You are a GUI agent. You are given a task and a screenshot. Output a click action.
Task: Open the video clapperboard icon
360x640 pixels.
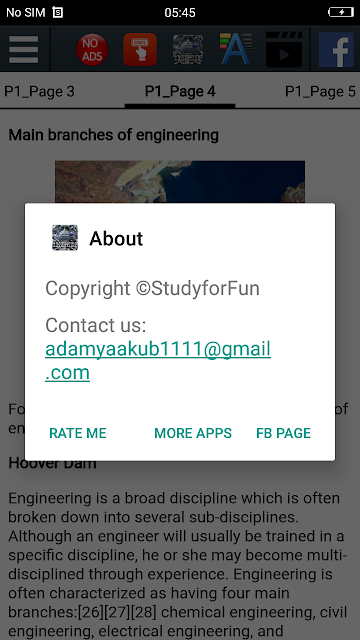pyautogui.click(x=284, y=49)
